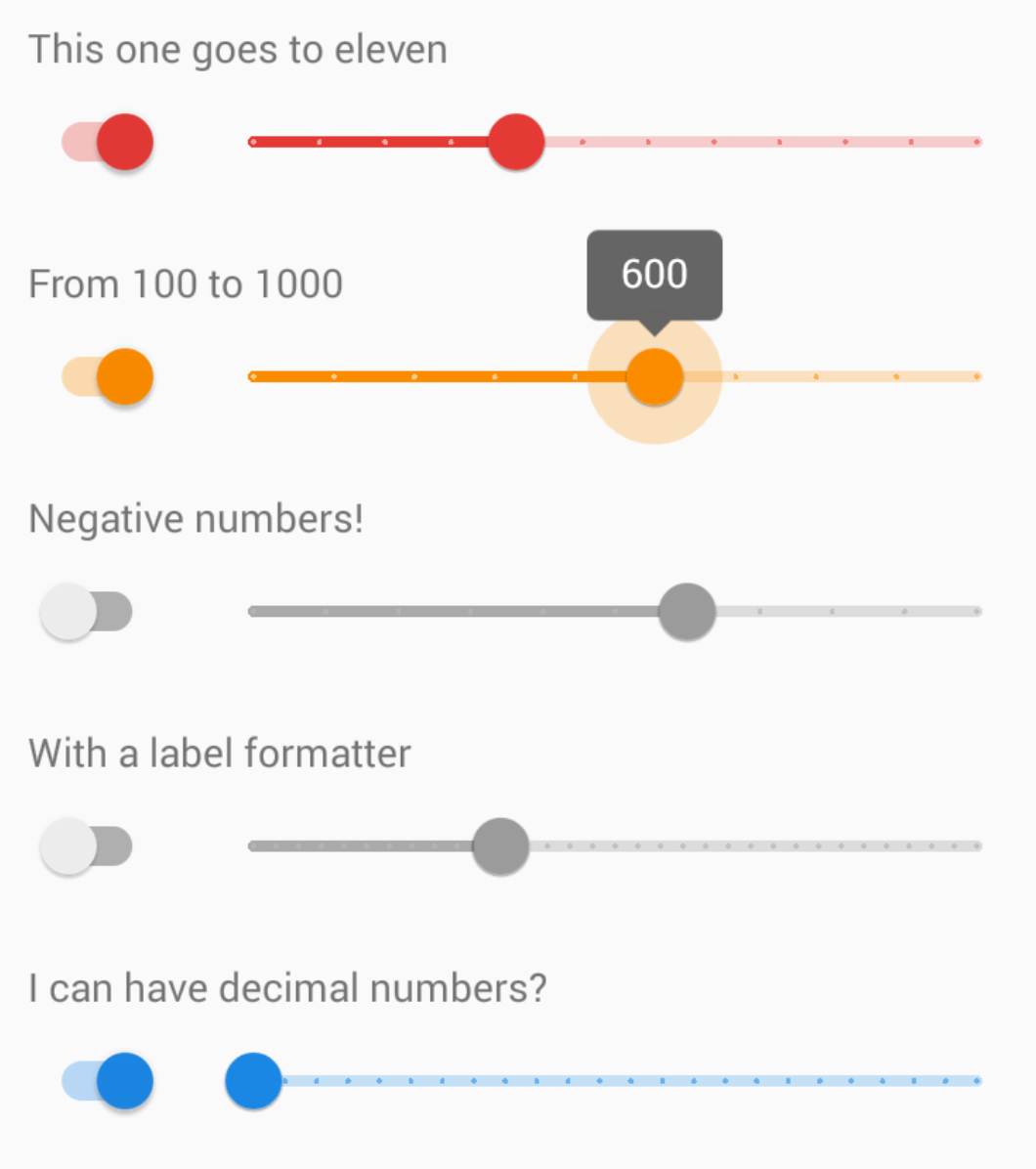This screenshot has height=1169, width=1036.
Task: Enable the switch next to the negative numbers slider
Action: coord(85,611)
